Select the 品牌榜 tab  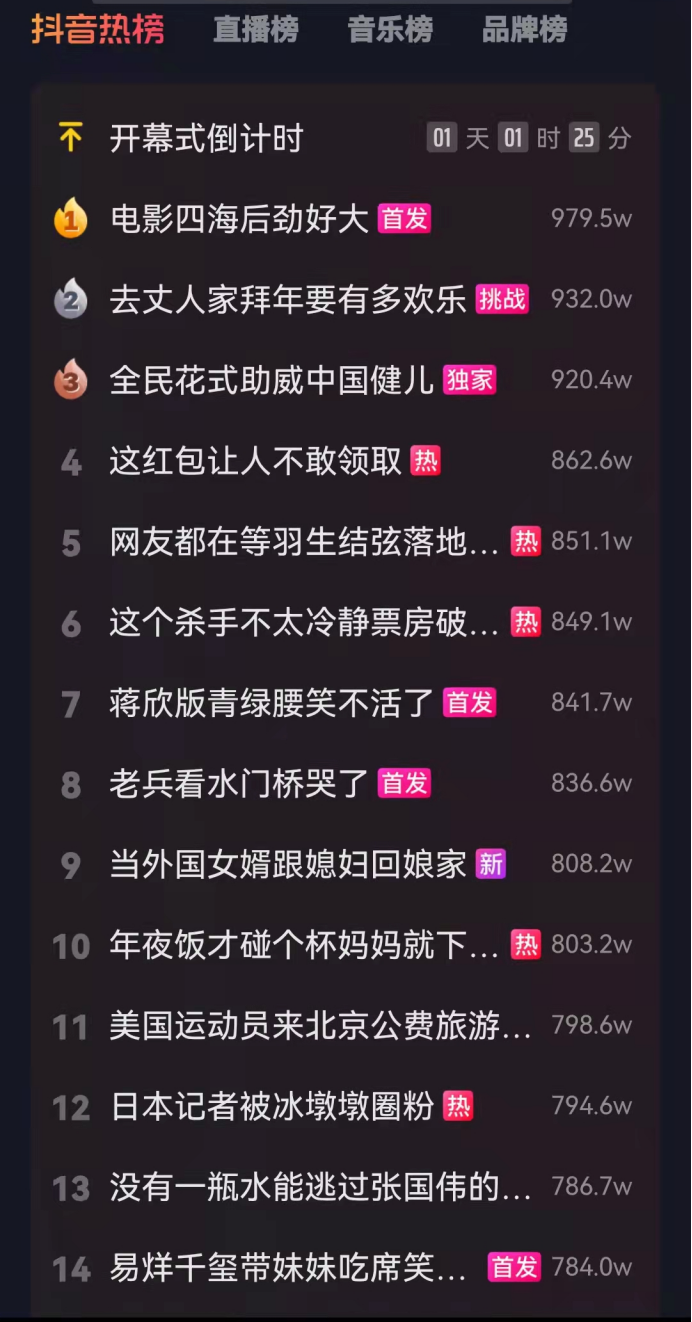coord(524,30)
